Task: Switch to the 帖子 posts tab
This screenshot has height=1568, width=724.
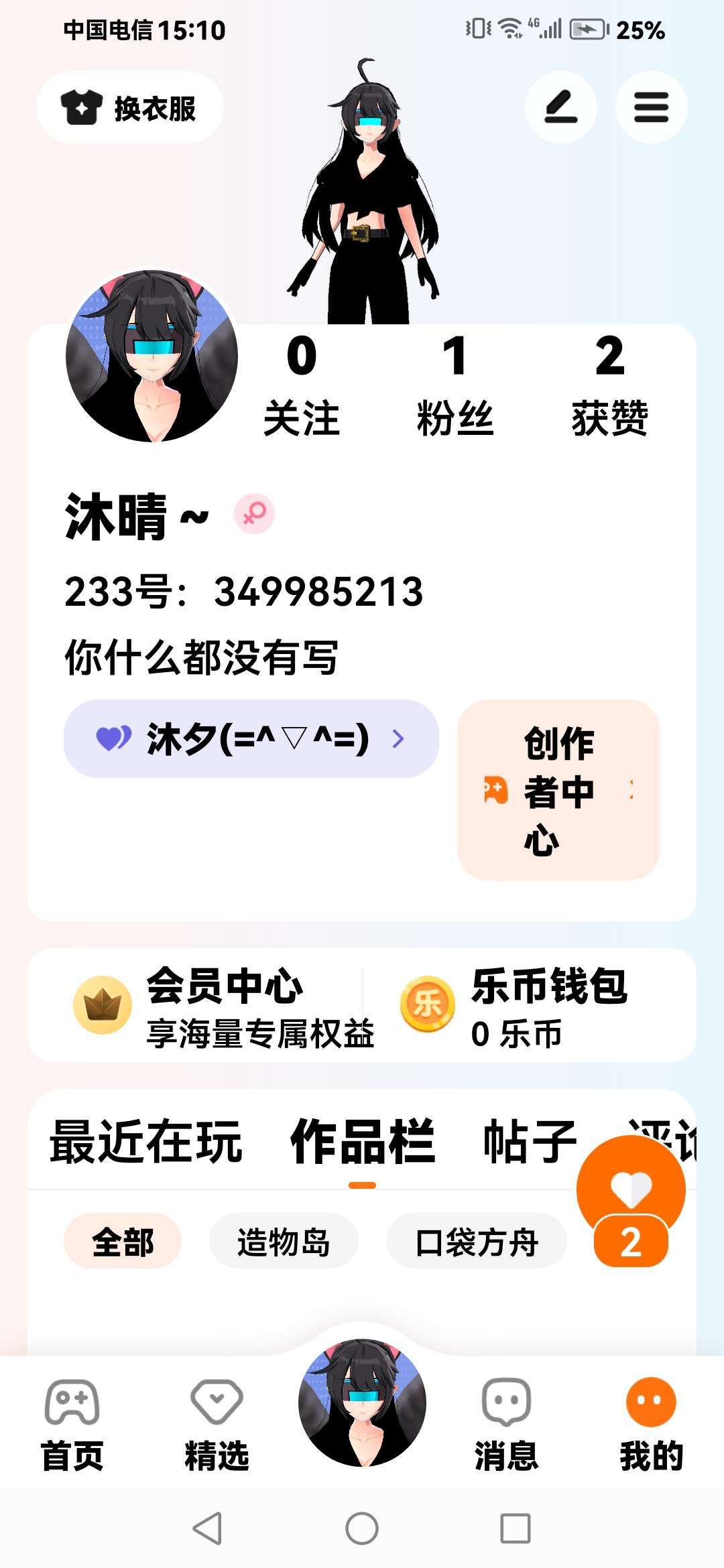Action: pos(530,1142)
